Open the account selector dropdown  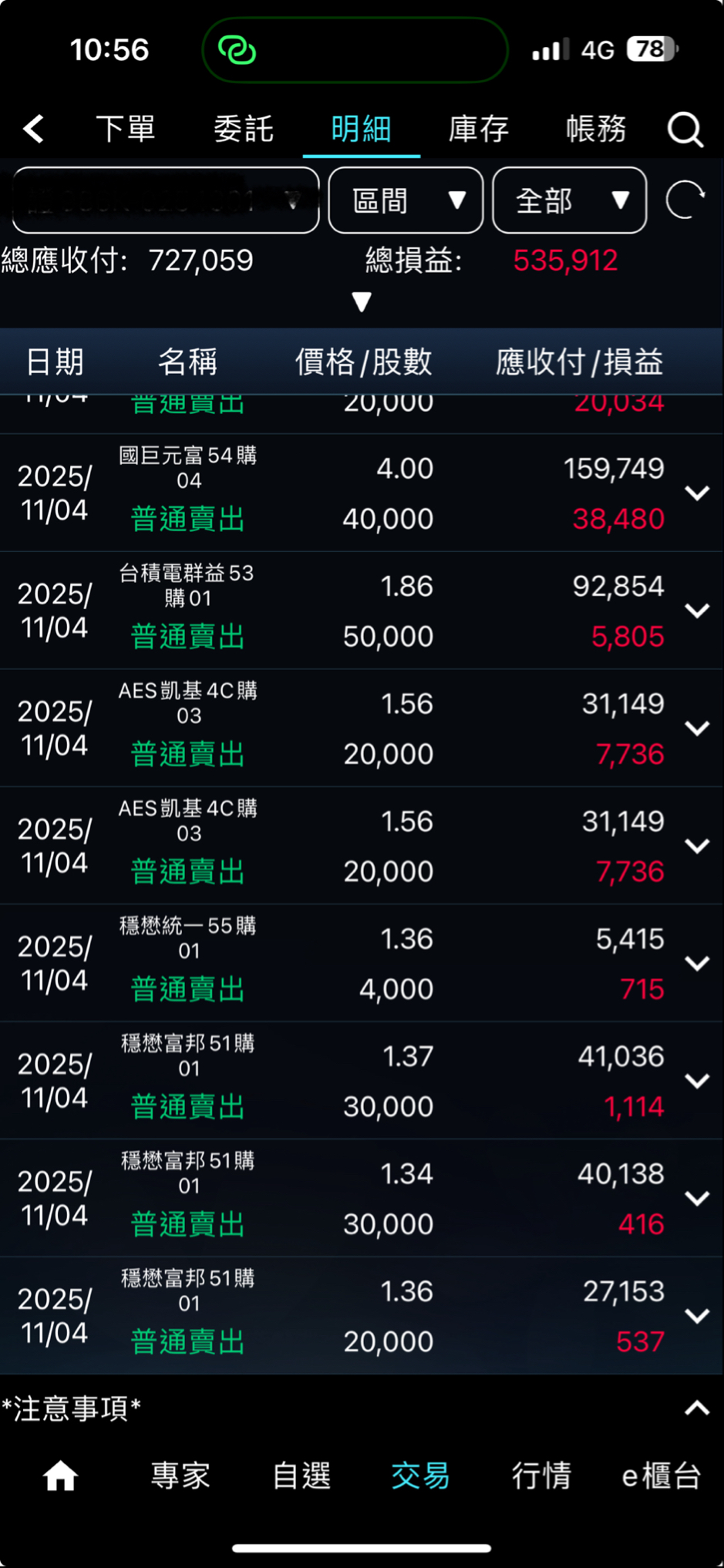[x=166, y=200]
